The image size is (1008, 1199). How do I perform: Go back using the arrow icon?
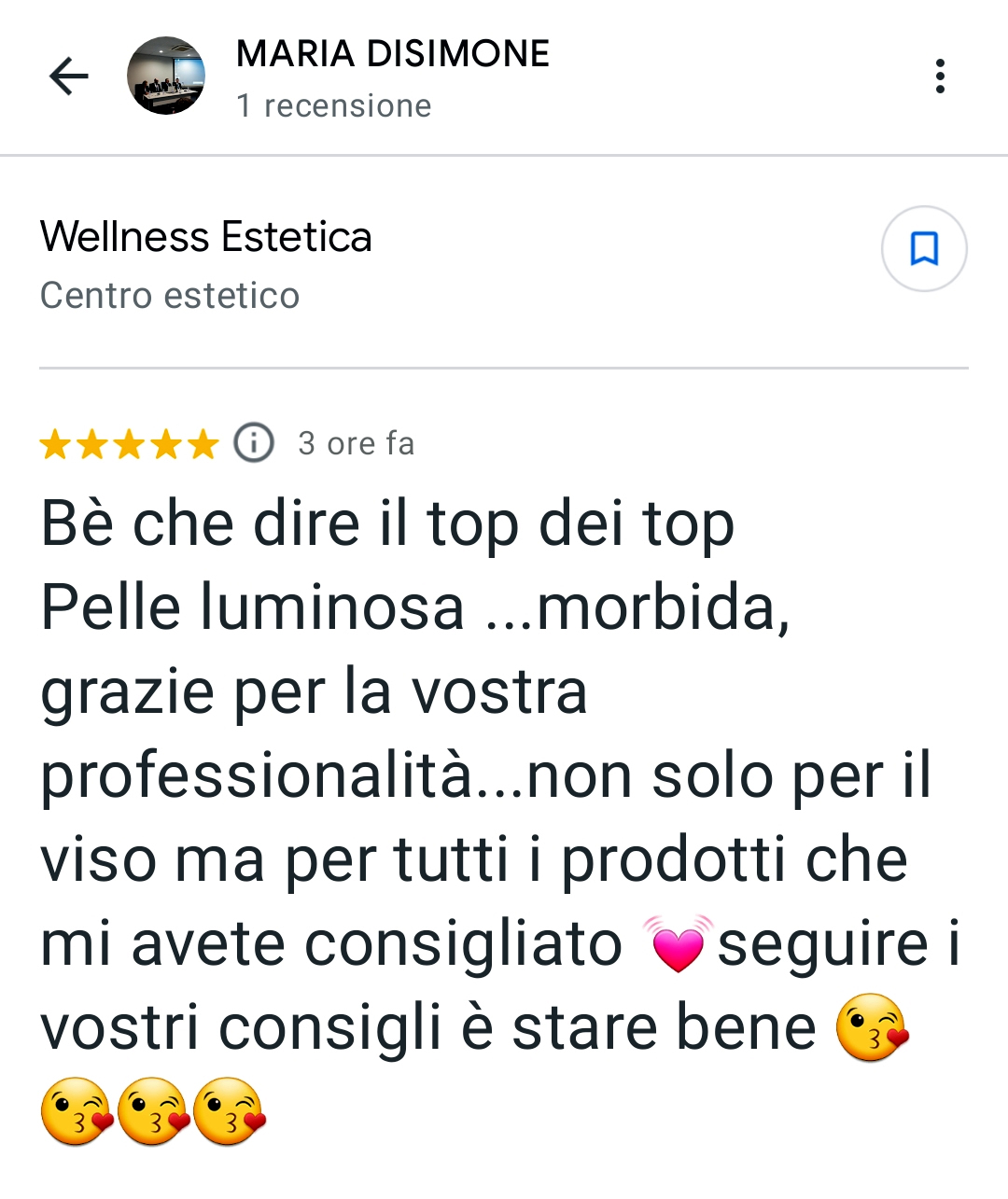click(x=68, y=77)
